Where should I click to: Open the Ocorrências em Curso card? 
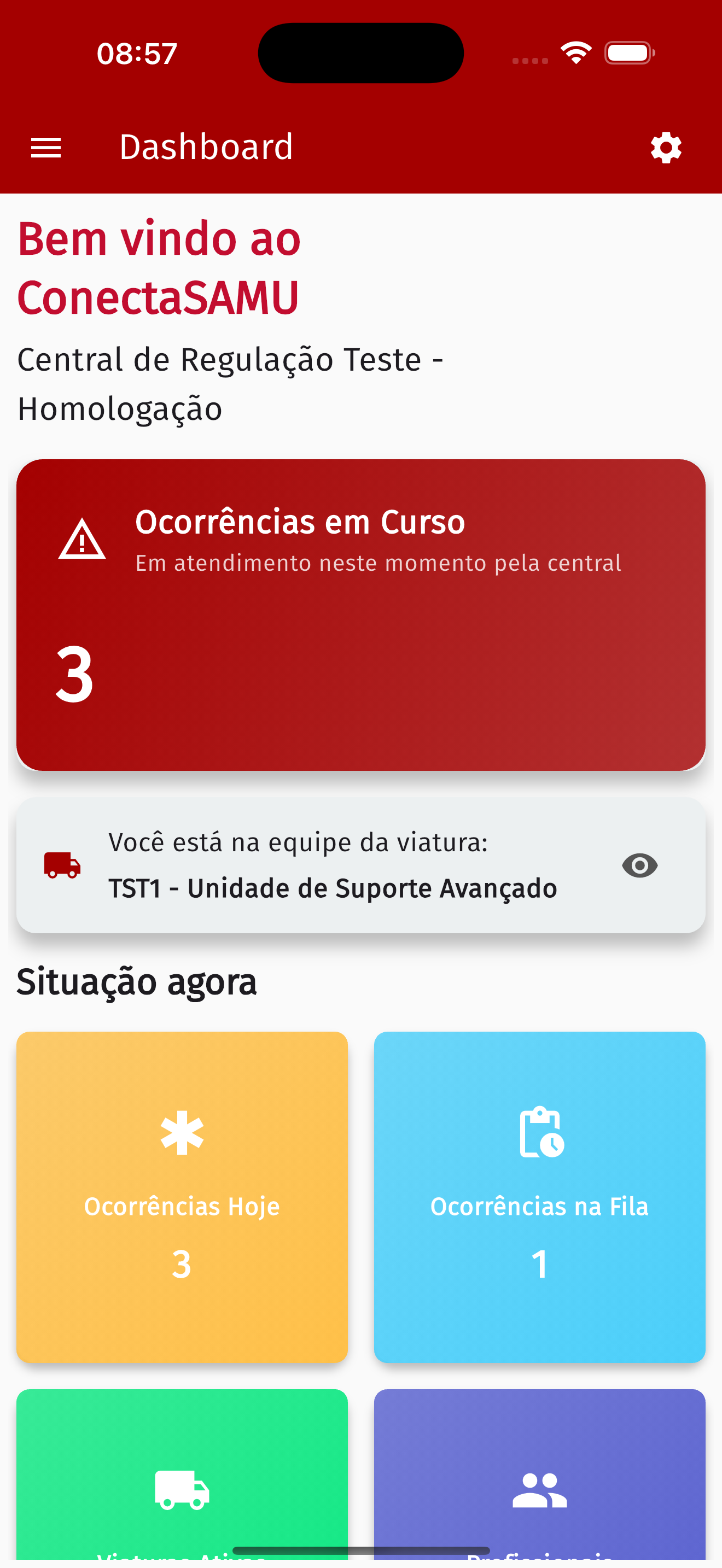point(360,615)
